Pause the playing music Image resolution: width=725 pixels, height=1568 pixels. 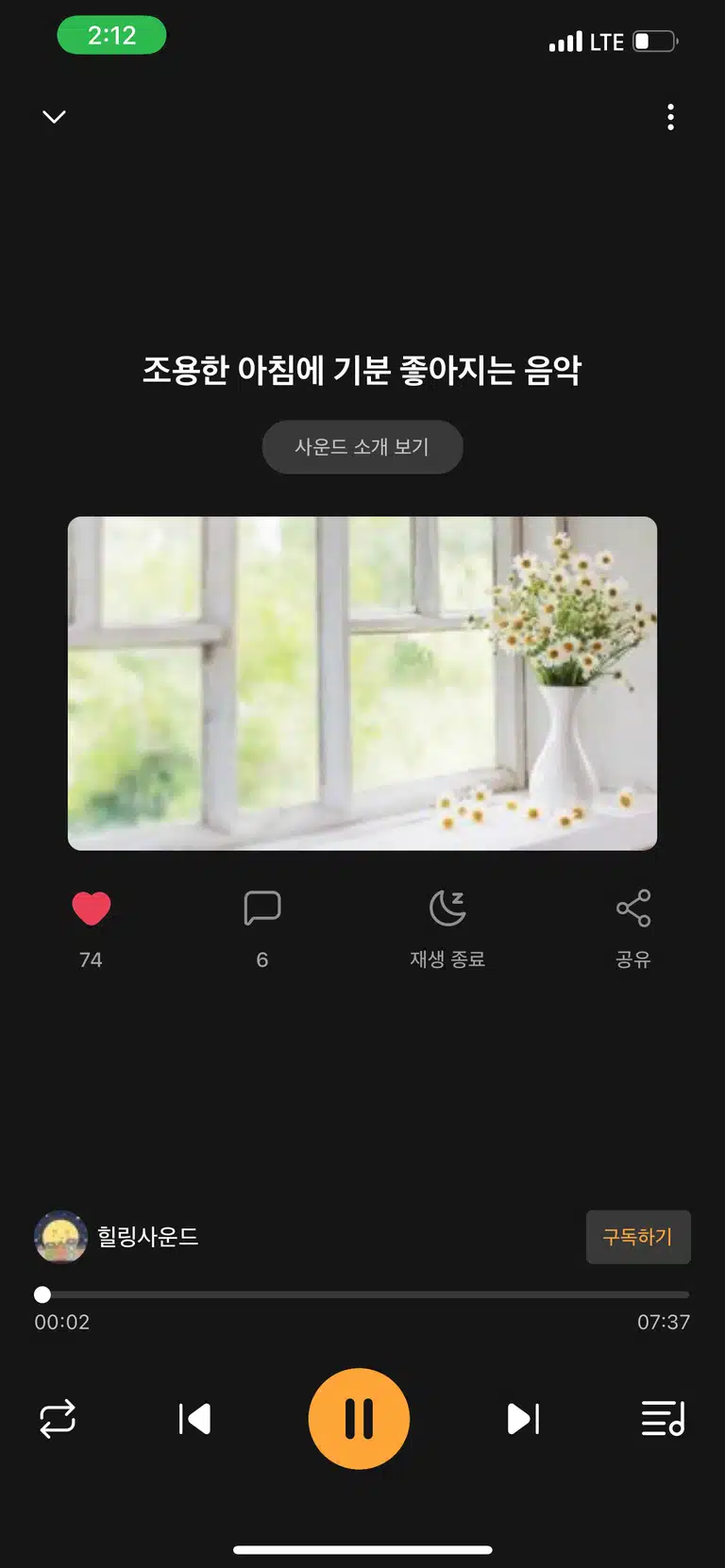(x=359, y=1418)
